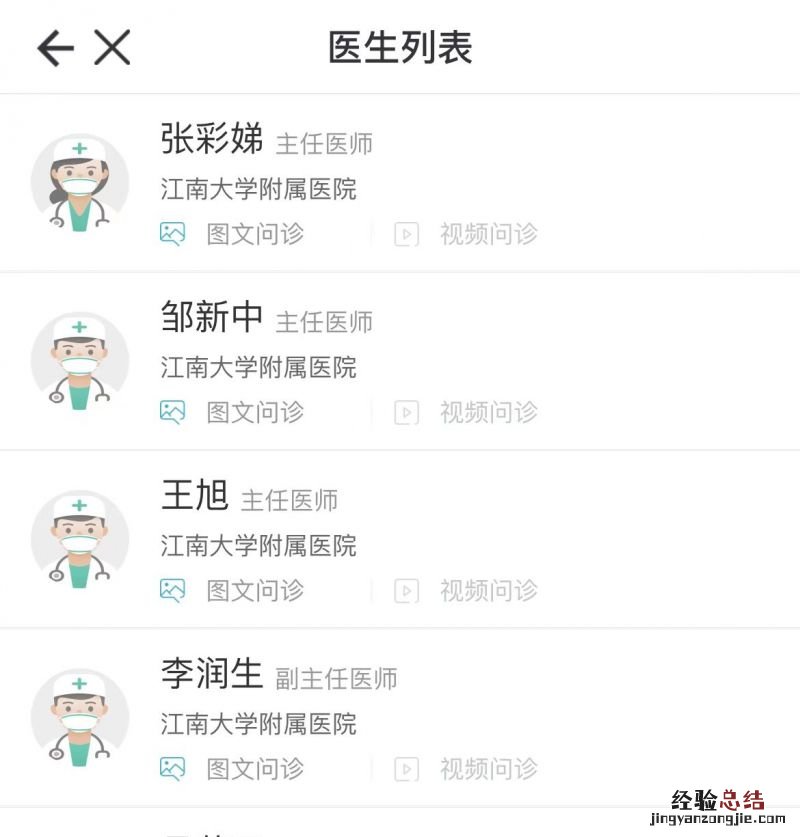Tap the video consultation icon for 张彩娣
Screen dimensions: 800x837
click(406, 234)
